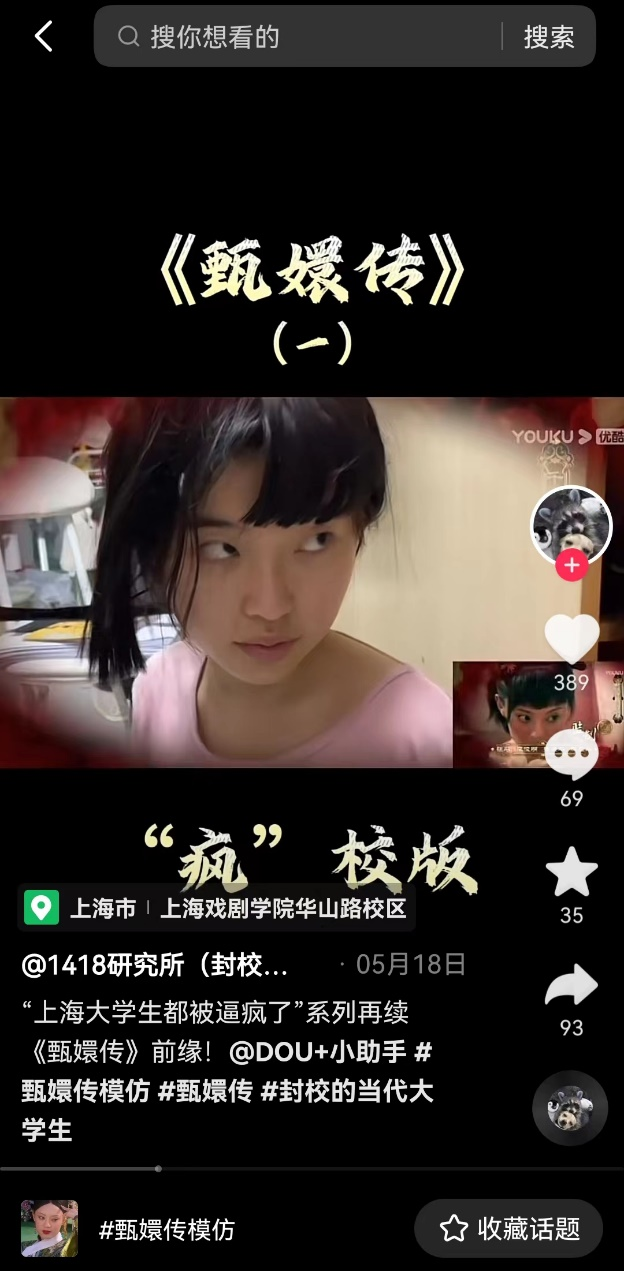Like this video with the heart icon
Viewport: 638px width, 1273px height.
point(571,639)
